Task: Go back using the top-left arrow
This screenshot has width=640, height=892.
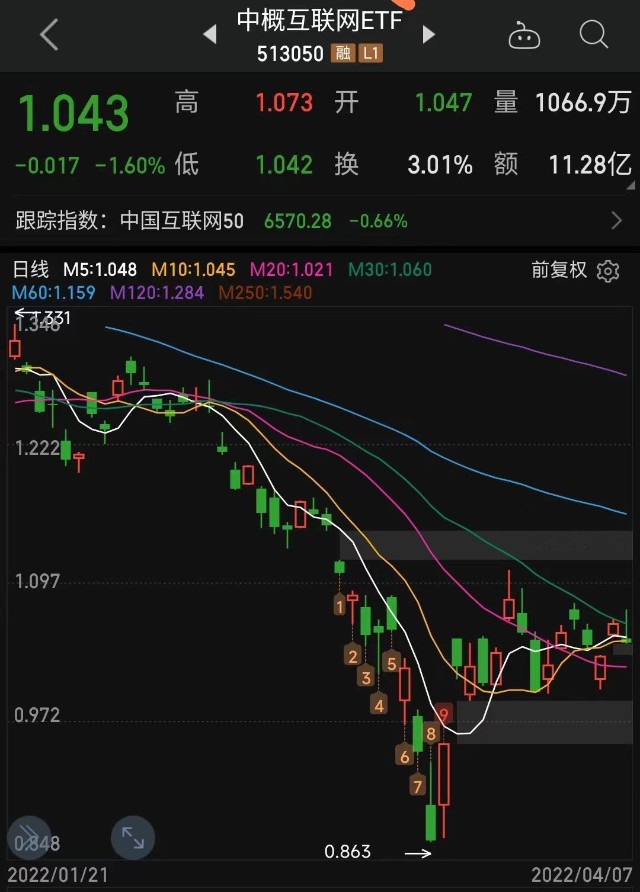Action: click(x=49, y=35)
